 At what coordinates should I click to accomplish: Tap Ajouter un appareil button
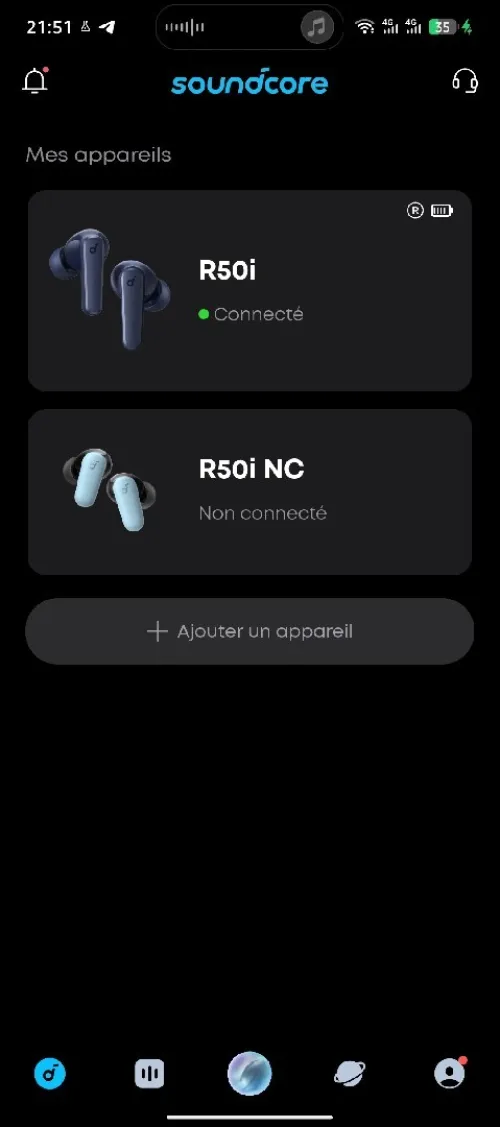point(249,631)
